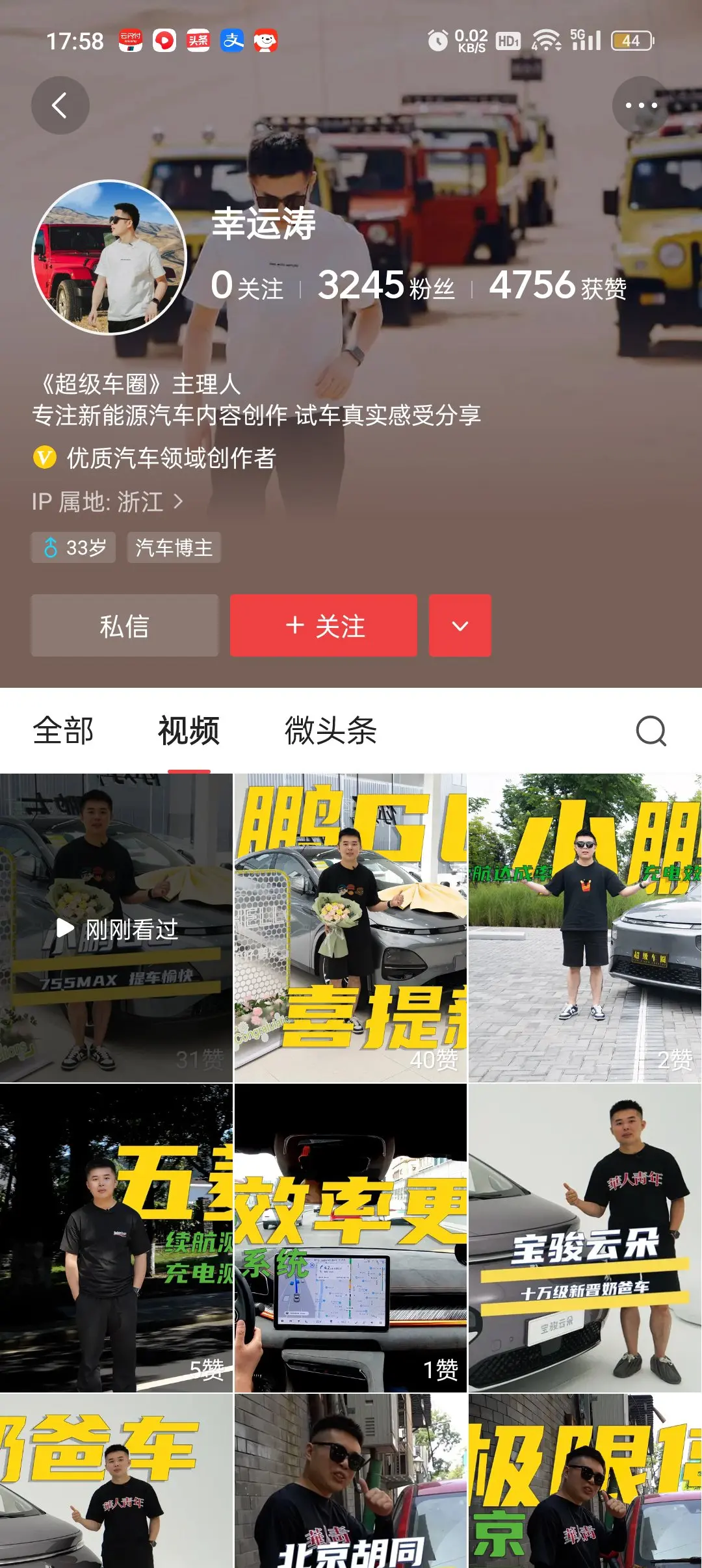Screen dimensions: 702x1568
Task: Open the video with 2赞
Action: pyautogui.click(x=585, y=928)
